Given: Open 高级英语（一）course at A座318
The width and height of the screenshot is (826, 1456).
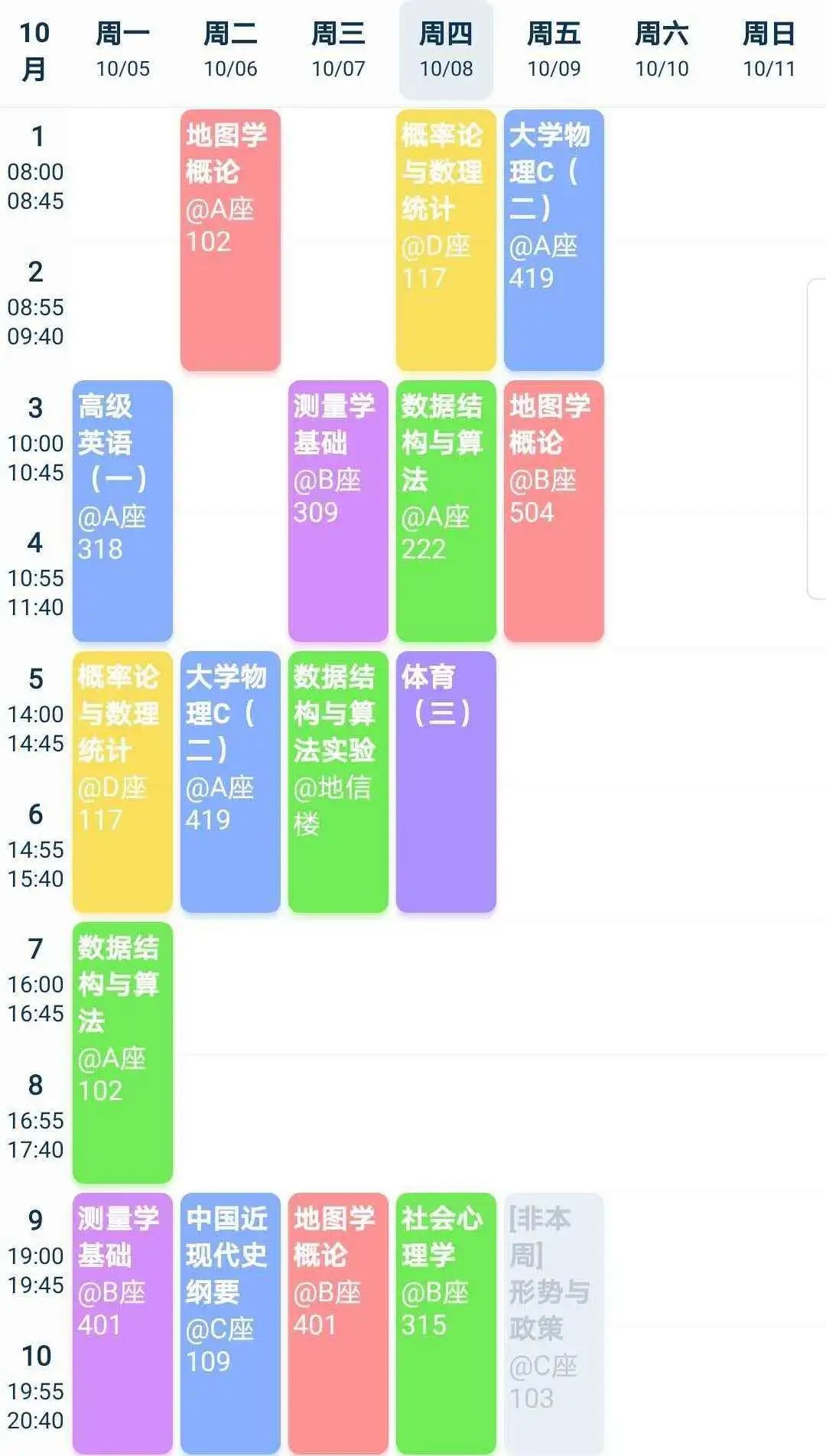Looking at the screenshot, I should (x=122, y=510).
